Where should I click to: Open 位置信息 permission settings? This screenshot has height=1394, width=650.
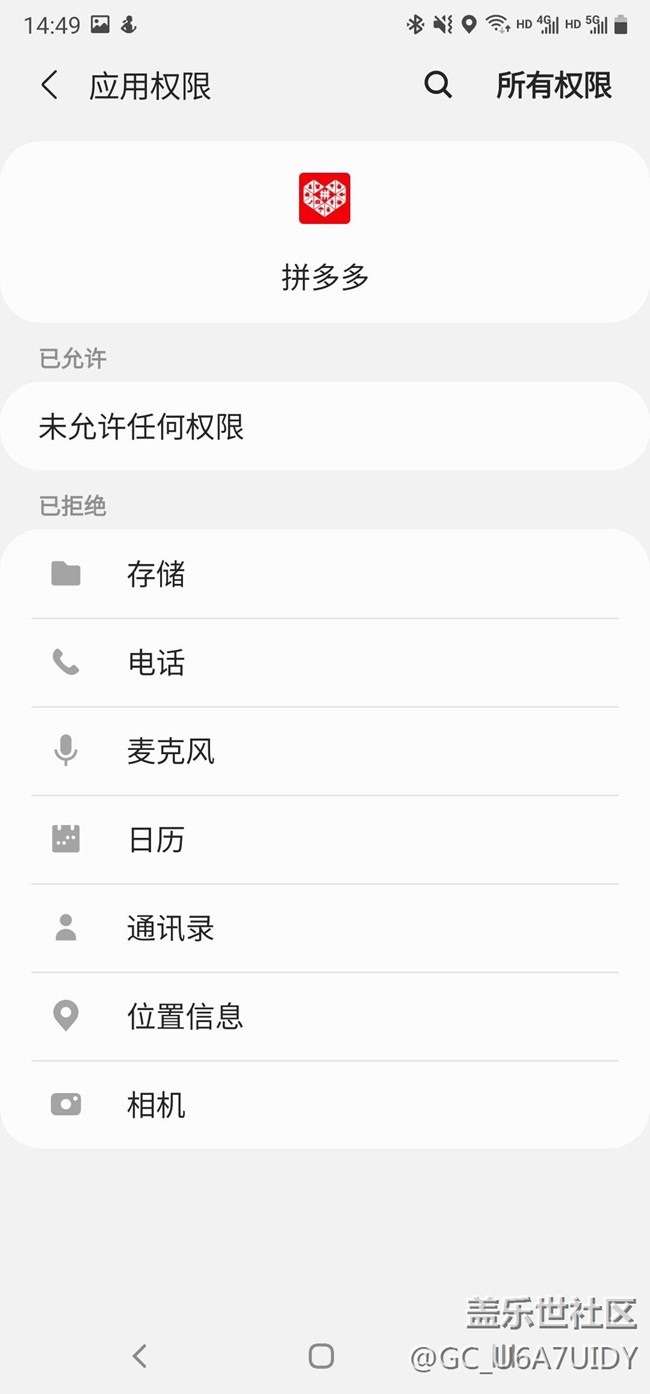[x=324, y=1016]
